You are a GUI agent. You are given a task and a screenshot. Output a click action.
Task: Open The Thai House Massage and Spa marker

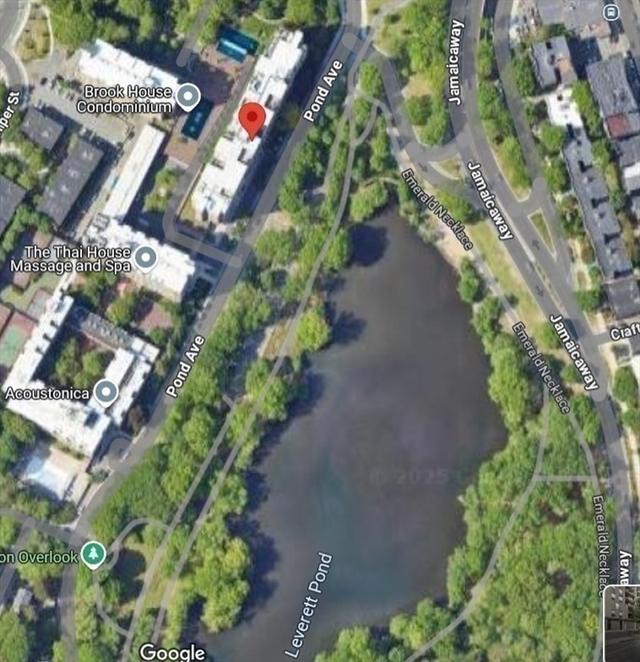[x=146, y=258]
